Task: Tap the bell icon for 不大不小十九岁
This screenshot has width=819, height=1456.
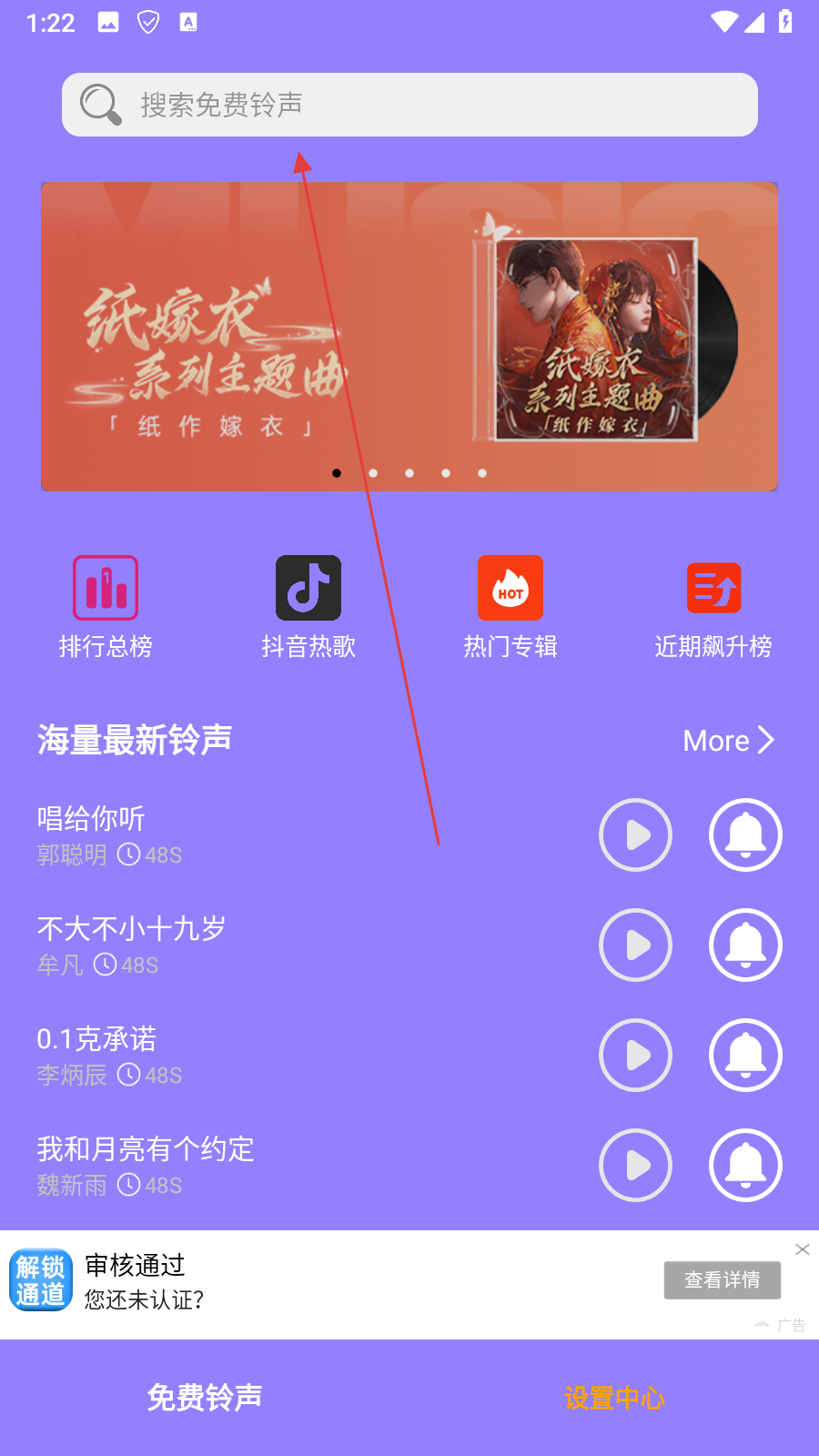Action: [x=745, y=945]
